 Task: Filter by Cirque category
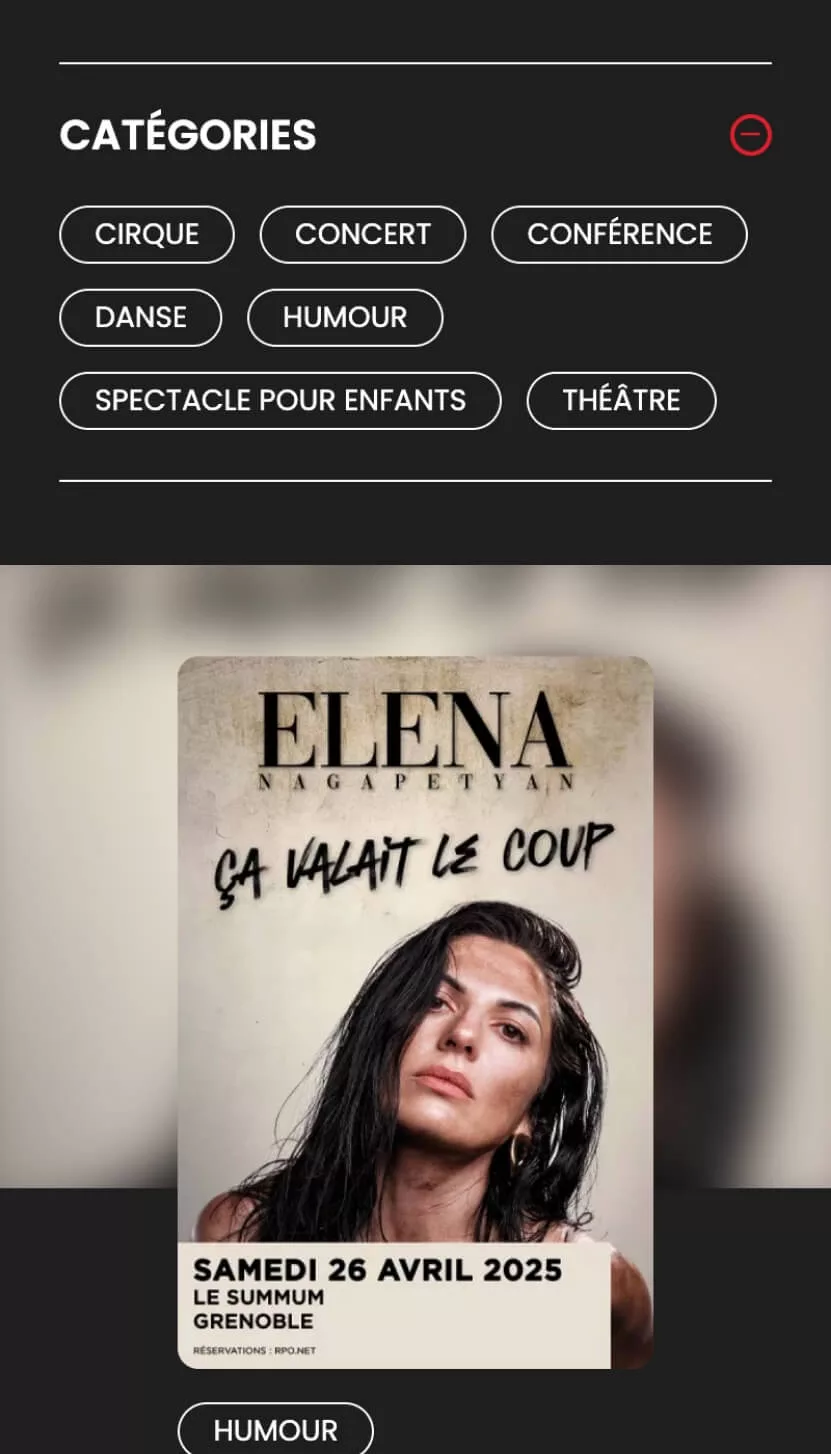(147, 234)
